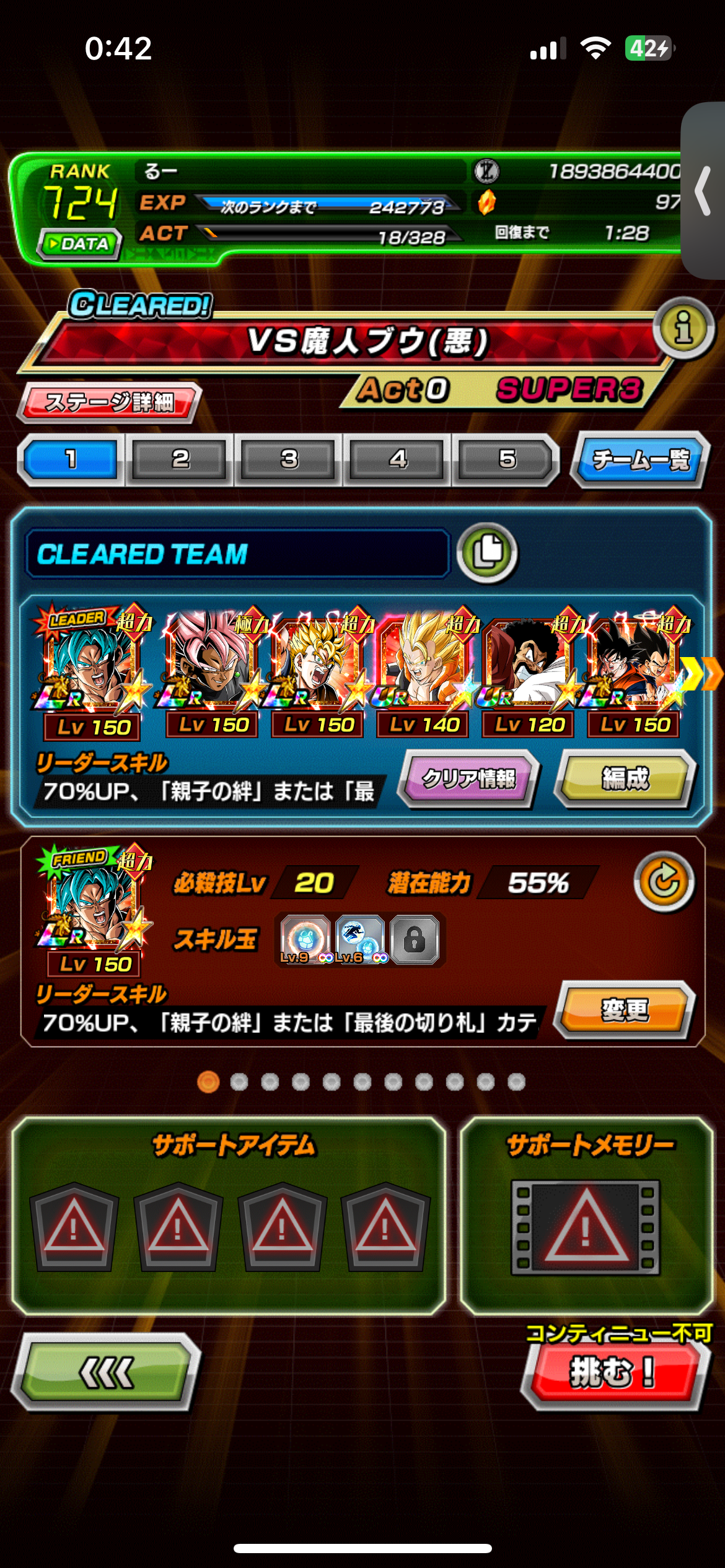
Task: Open the DATA button under rank
Action: (x=79, y=243)
